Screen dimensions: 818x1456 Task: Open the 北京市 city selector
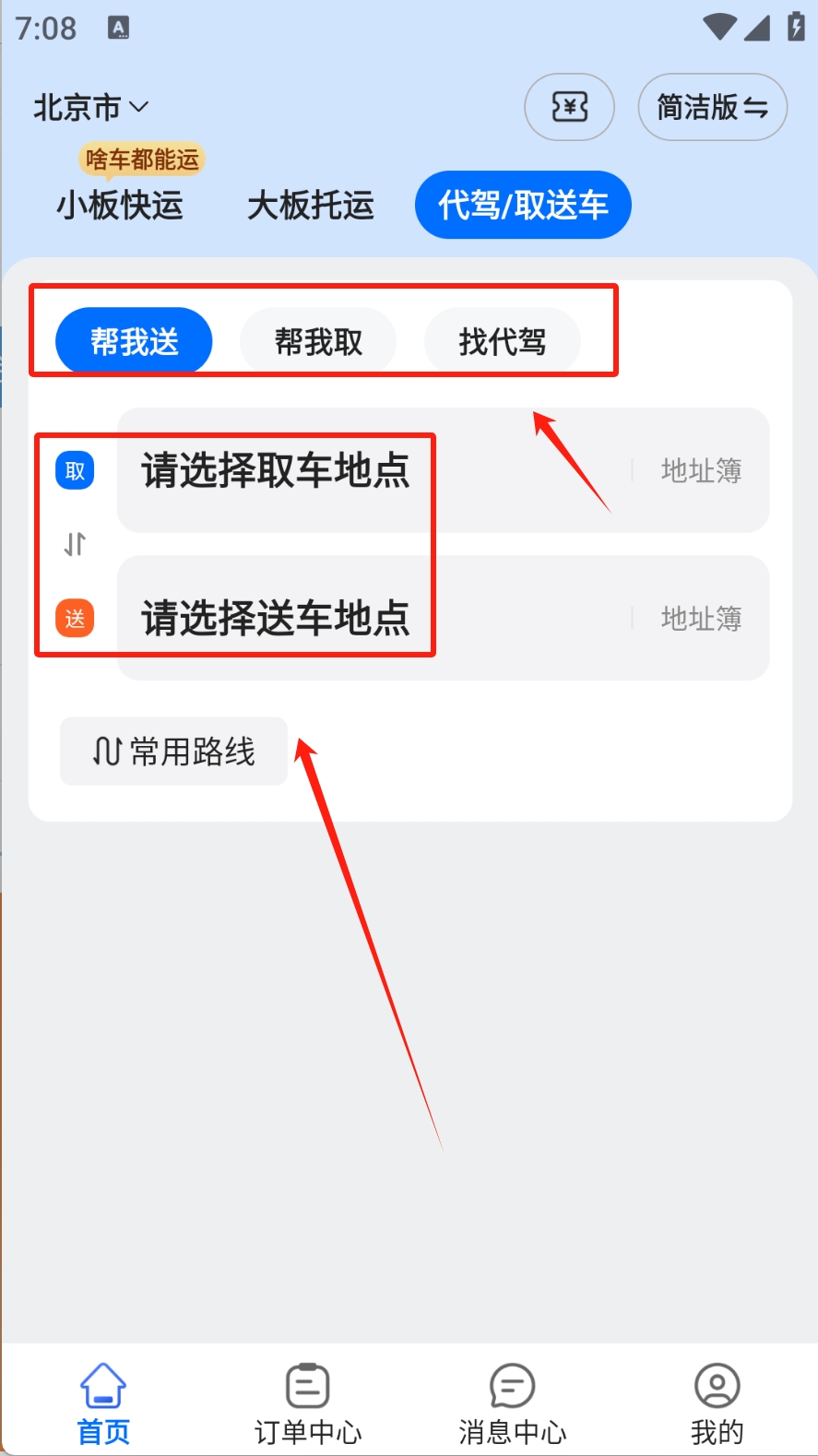point(90,107)
